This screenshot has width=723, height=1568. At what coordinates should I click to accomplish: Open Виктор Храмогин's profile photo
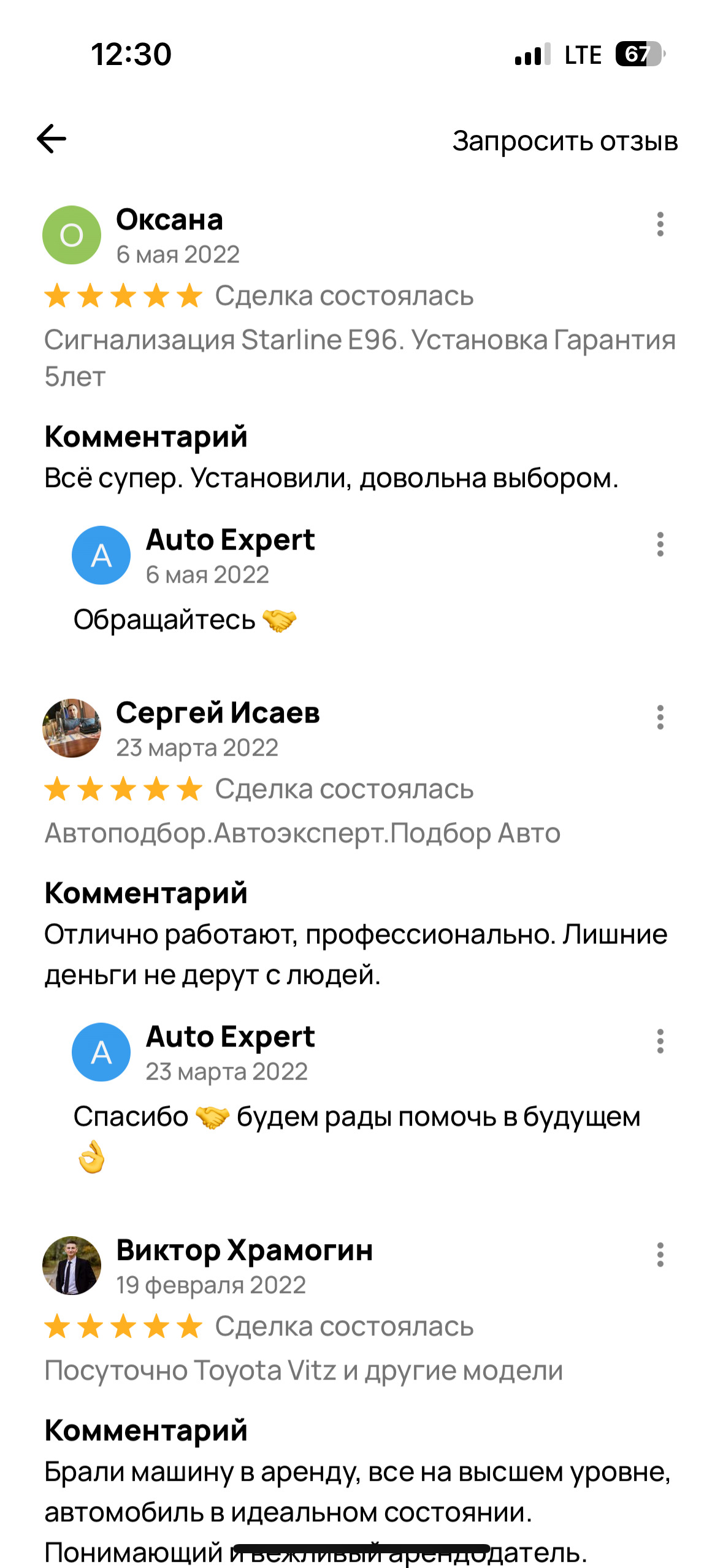[72, 1266]
